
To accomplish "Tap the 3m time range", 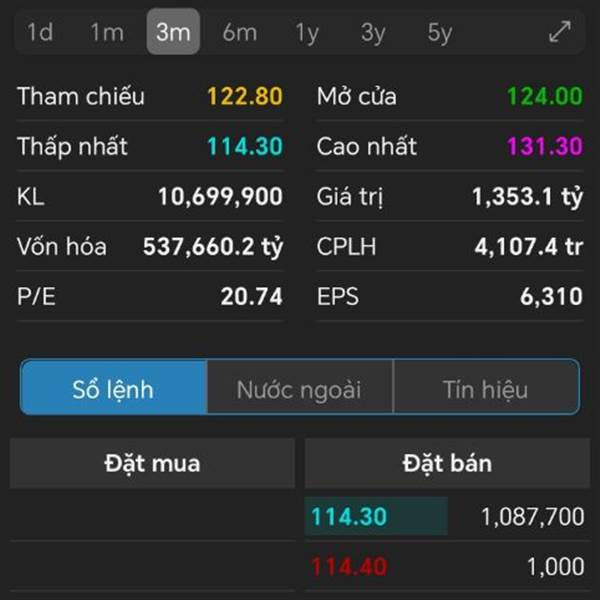I will 173,32.
